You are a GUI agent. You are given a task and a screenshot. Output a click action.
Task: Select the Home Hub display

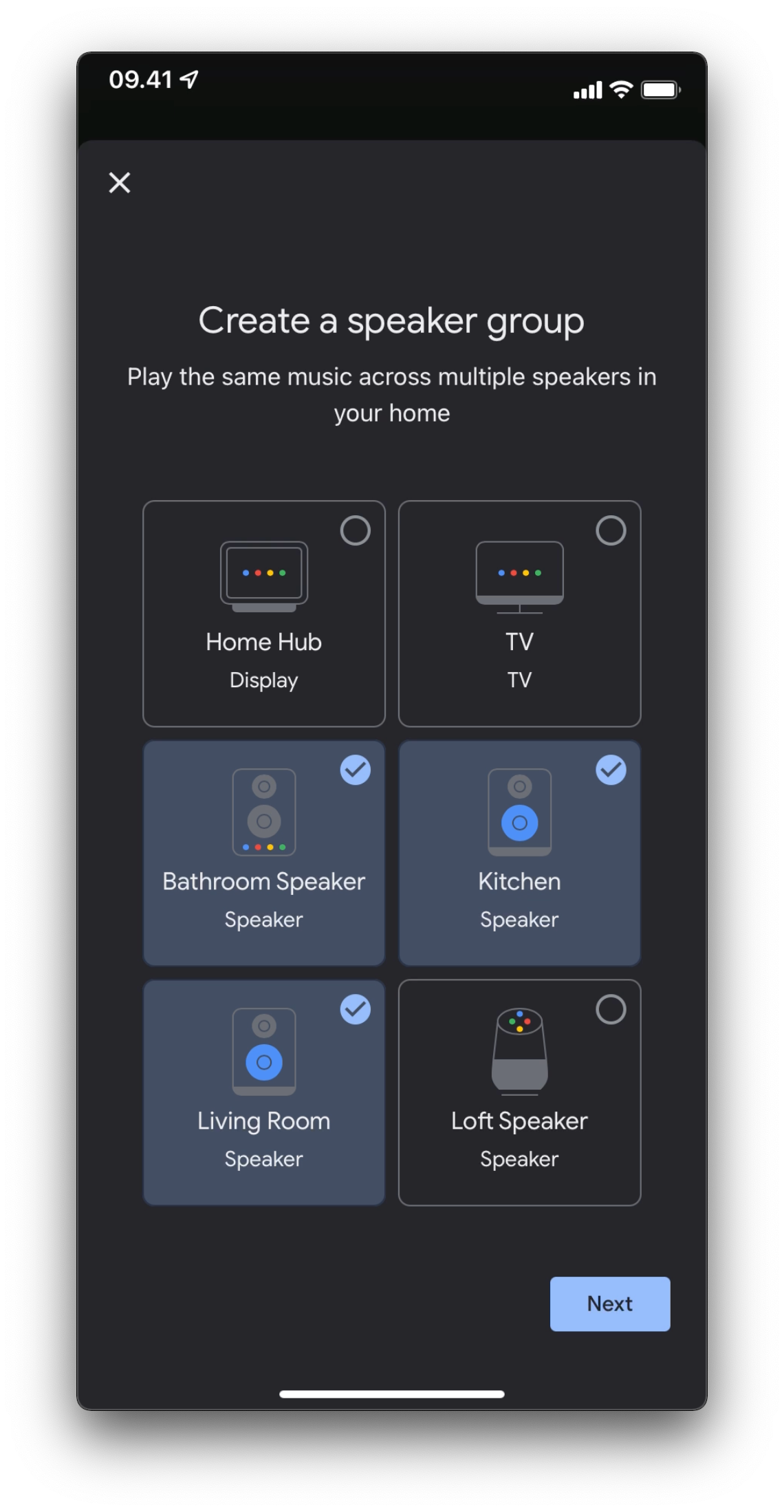263,613
